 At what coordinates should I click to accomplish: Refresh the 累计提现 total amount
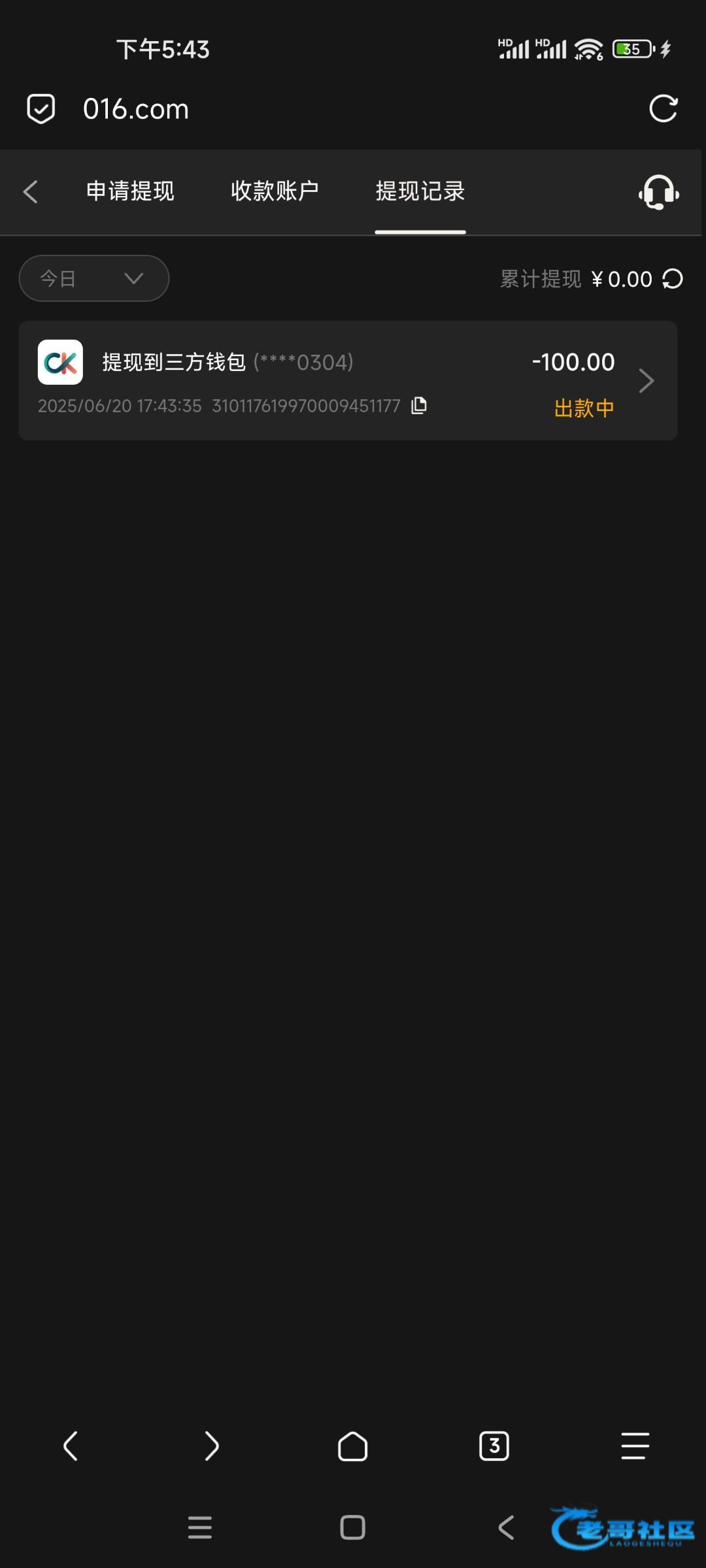coord(673,279)
